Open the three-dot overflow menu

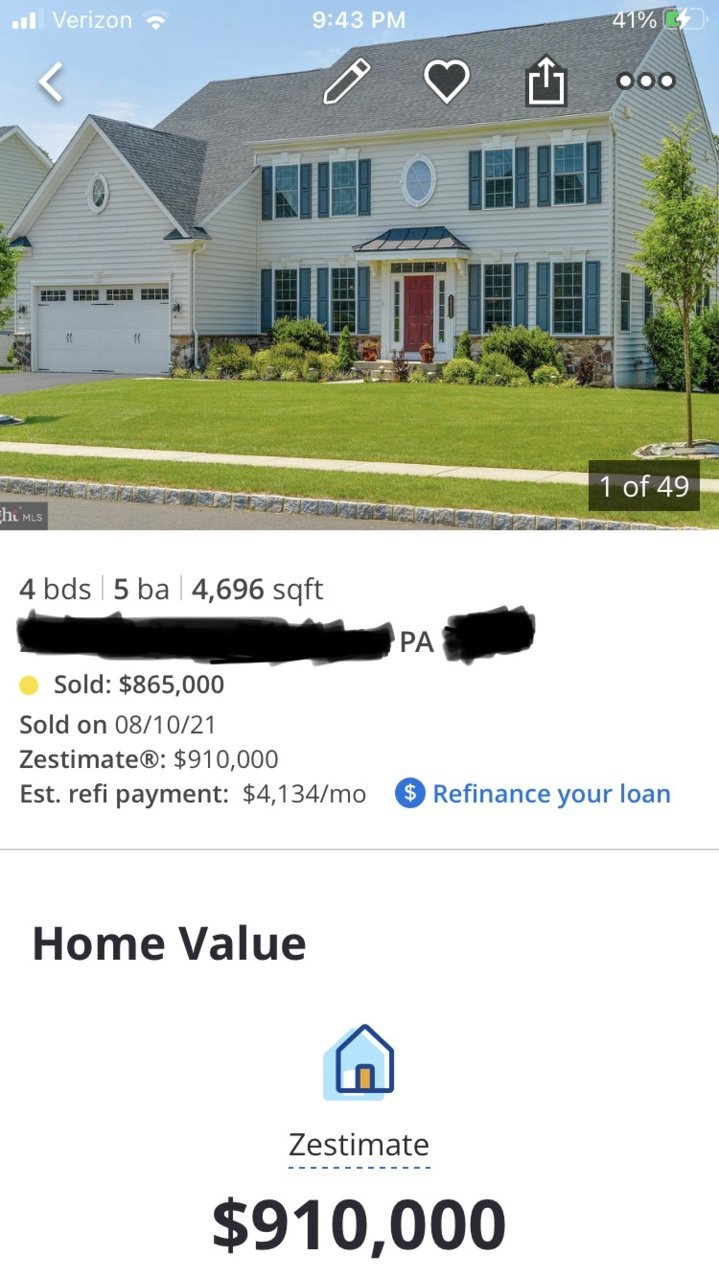646,81
